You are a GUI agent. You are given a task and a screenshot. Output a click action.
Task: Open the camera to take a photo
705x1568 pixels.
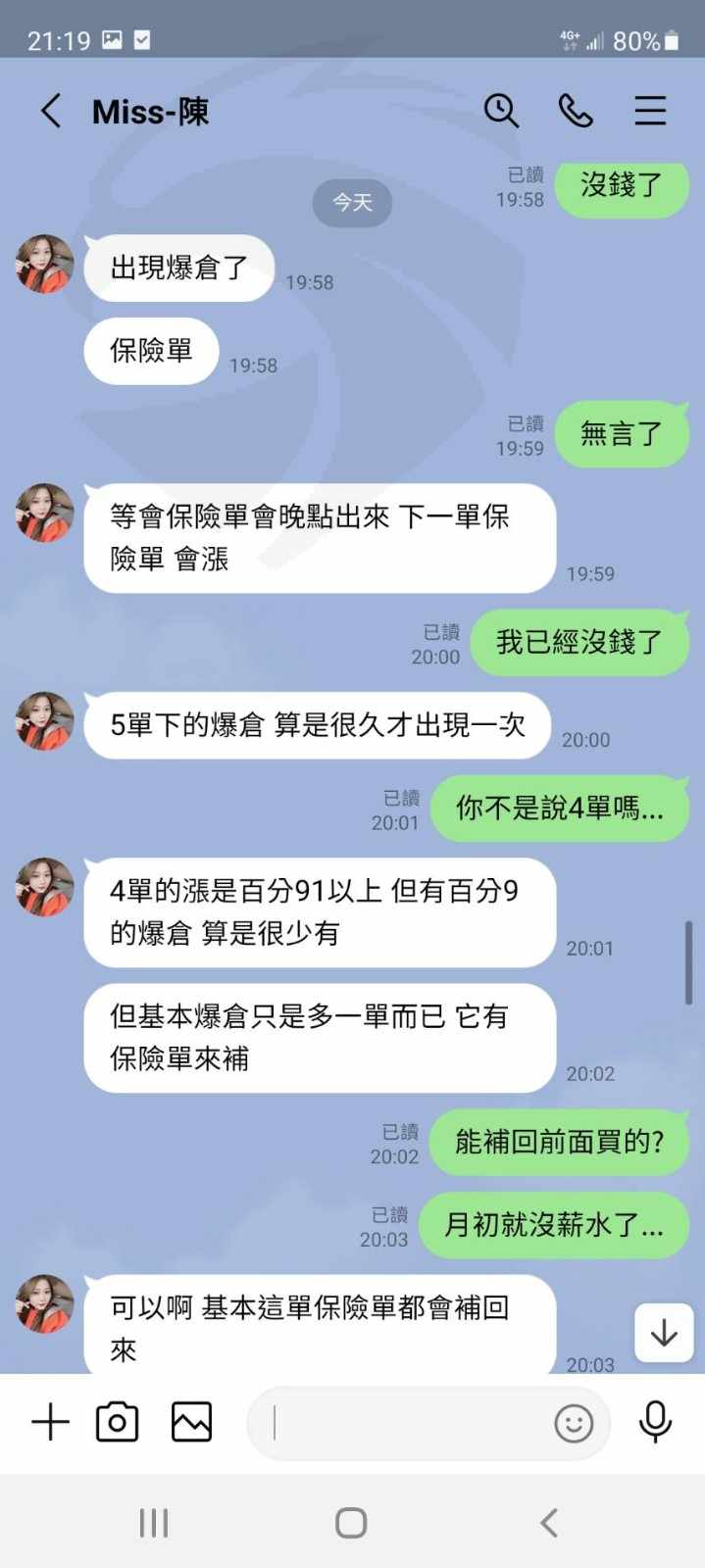[117, 1422]
